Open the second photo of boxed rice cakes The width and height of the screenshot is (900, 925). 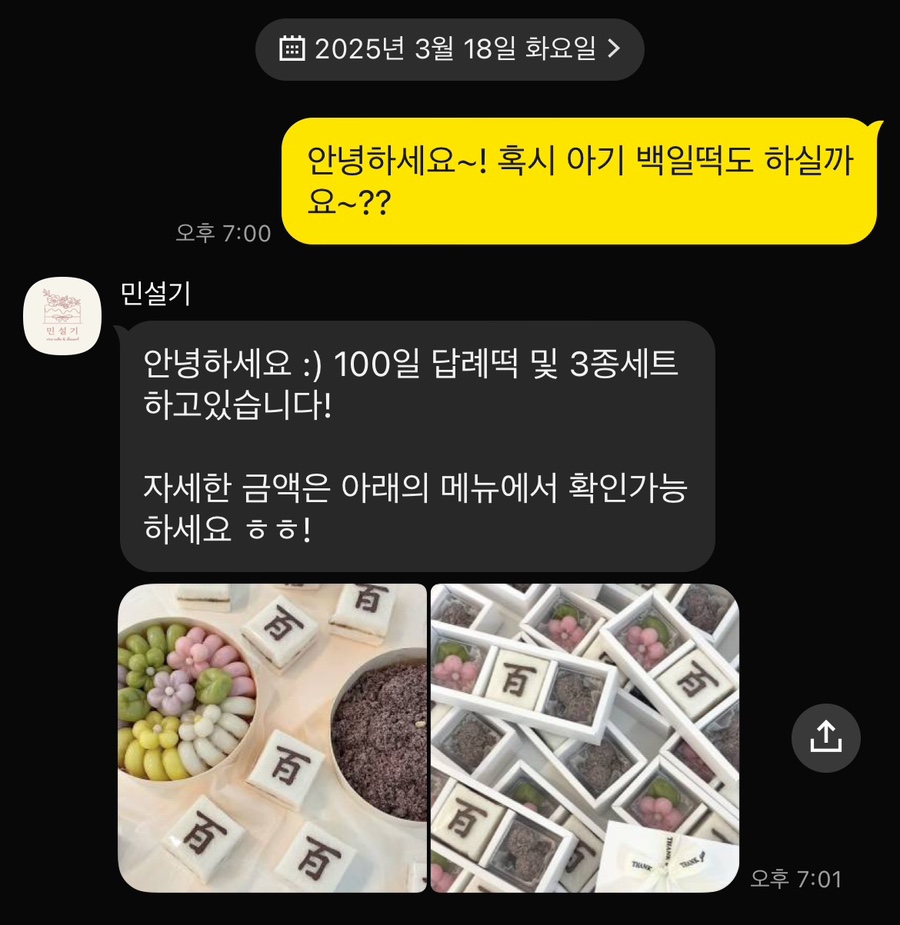click(584, 738)
